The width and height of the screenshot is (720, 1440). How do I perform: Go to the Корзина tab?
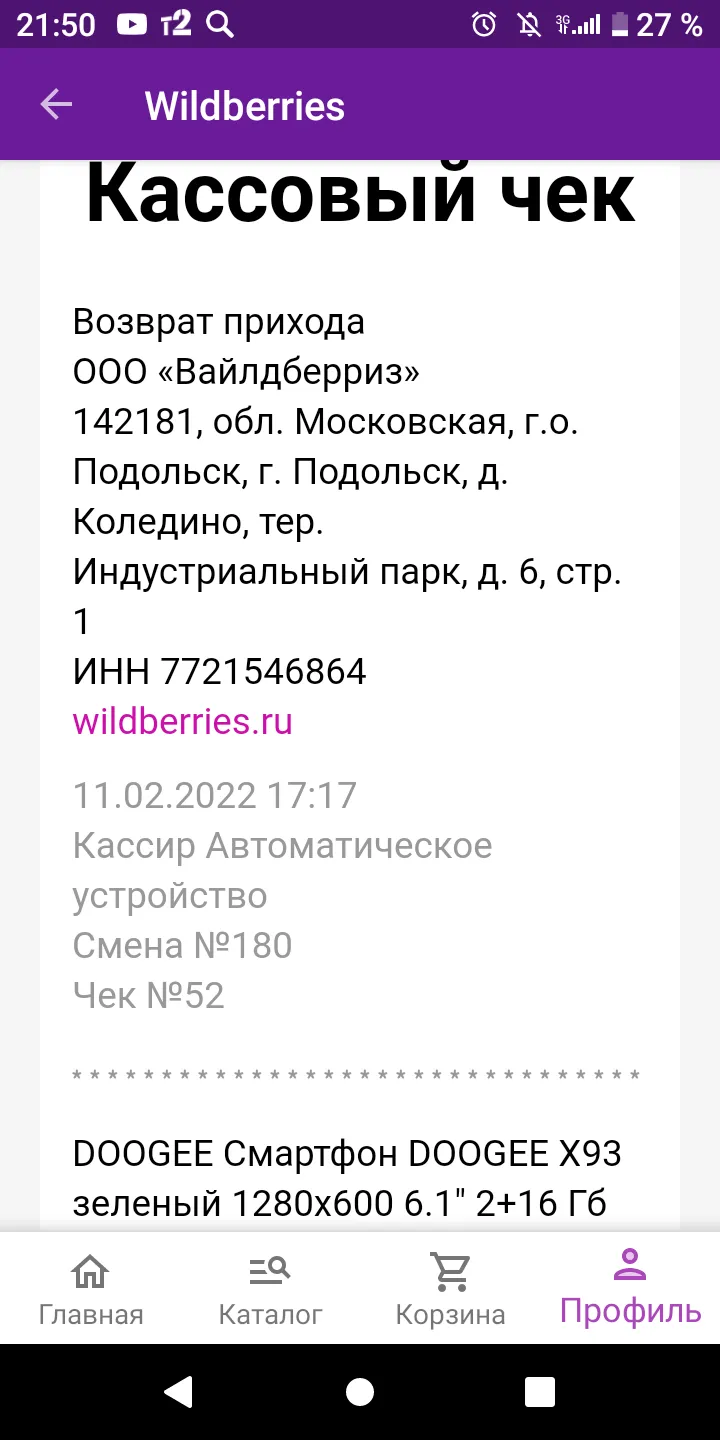[450, 1290]
